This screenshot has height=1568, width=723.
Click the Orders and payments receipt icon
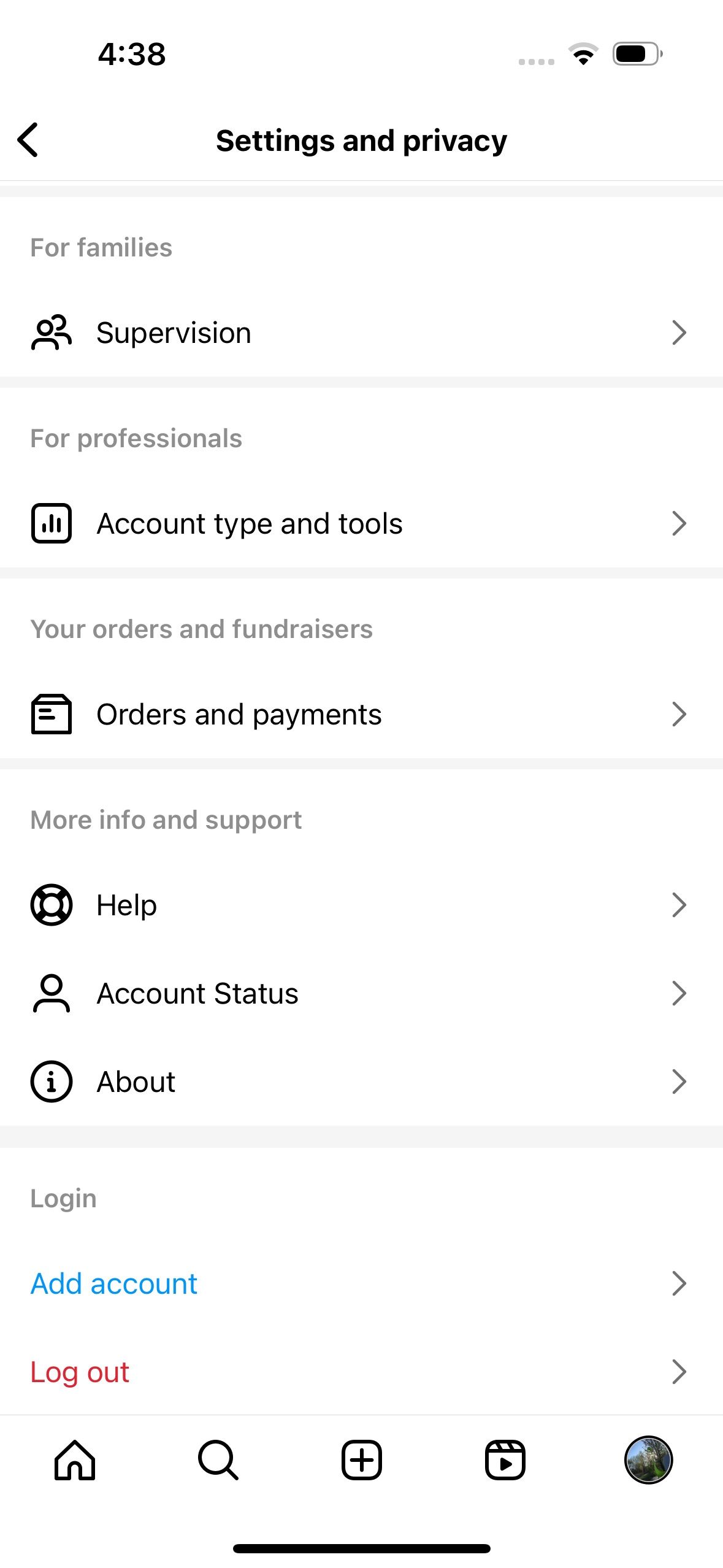tap(52, 713)
